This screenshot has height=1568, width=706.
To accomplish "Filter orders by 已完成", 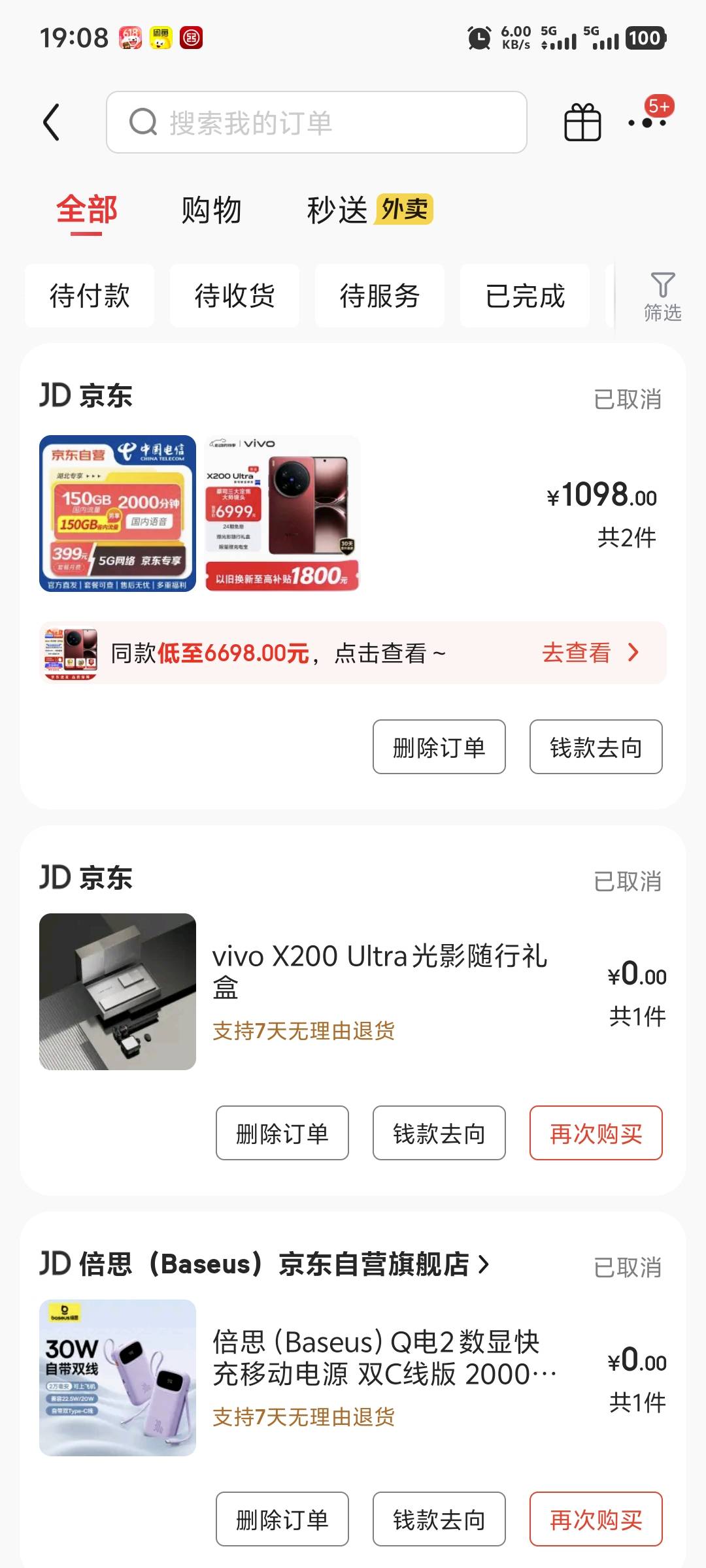I will point(525,296).
